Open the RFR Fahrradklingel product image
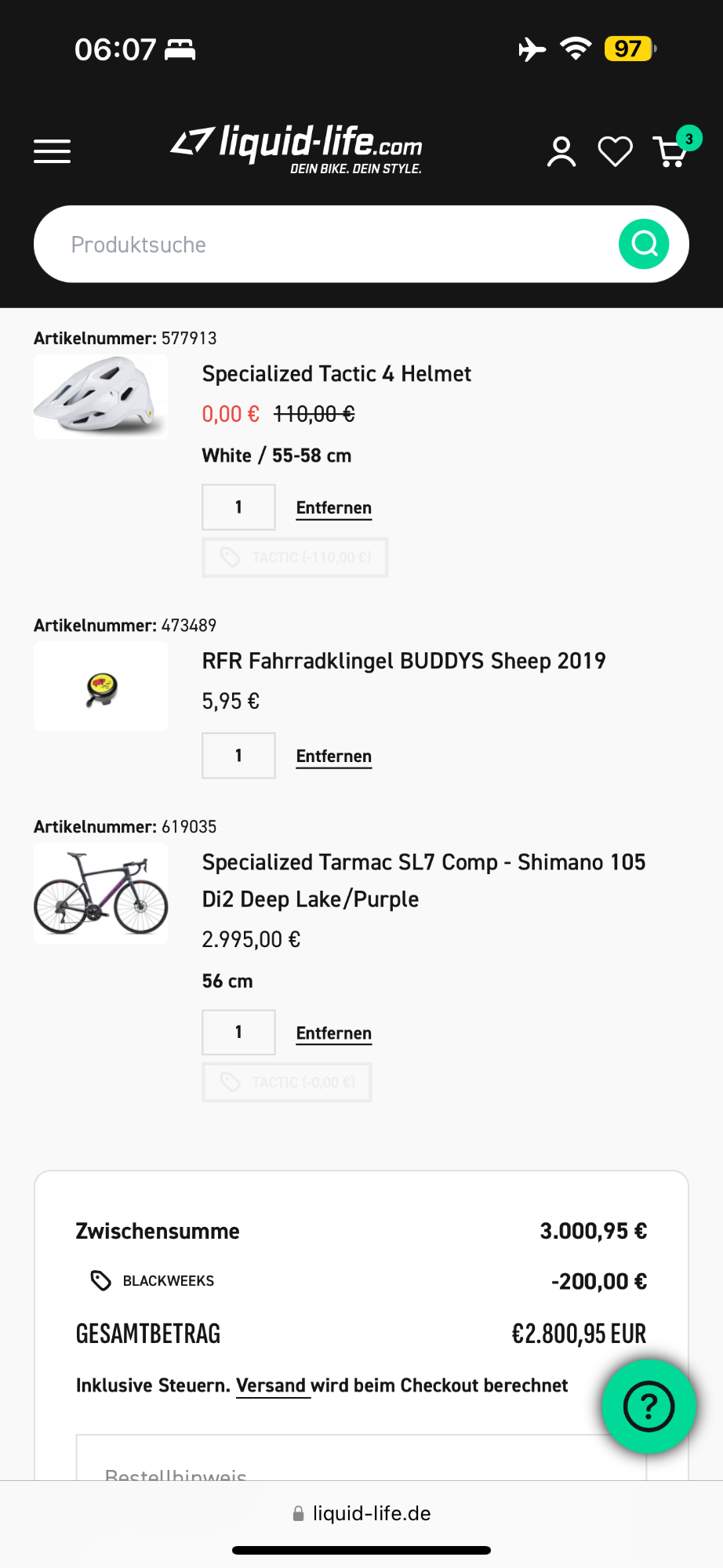 pyautogui.click(x=101, y=687)
